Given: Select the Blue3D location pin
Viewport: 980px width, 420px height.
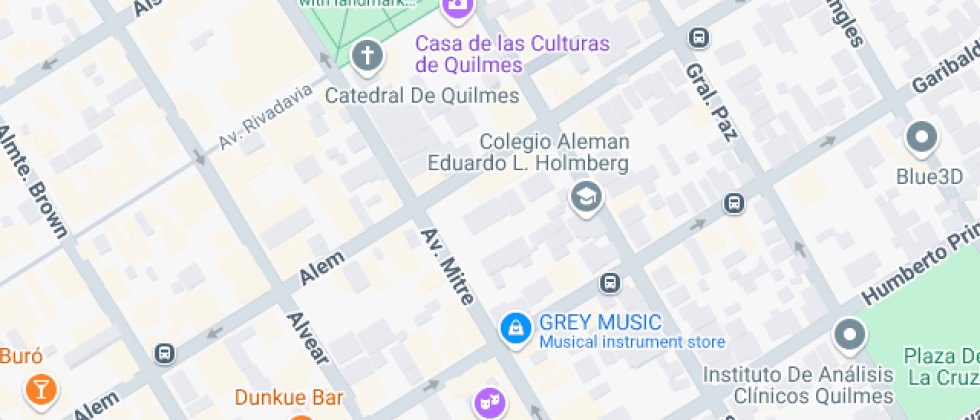Looking at the screenshot, I should tap(920, 138).
